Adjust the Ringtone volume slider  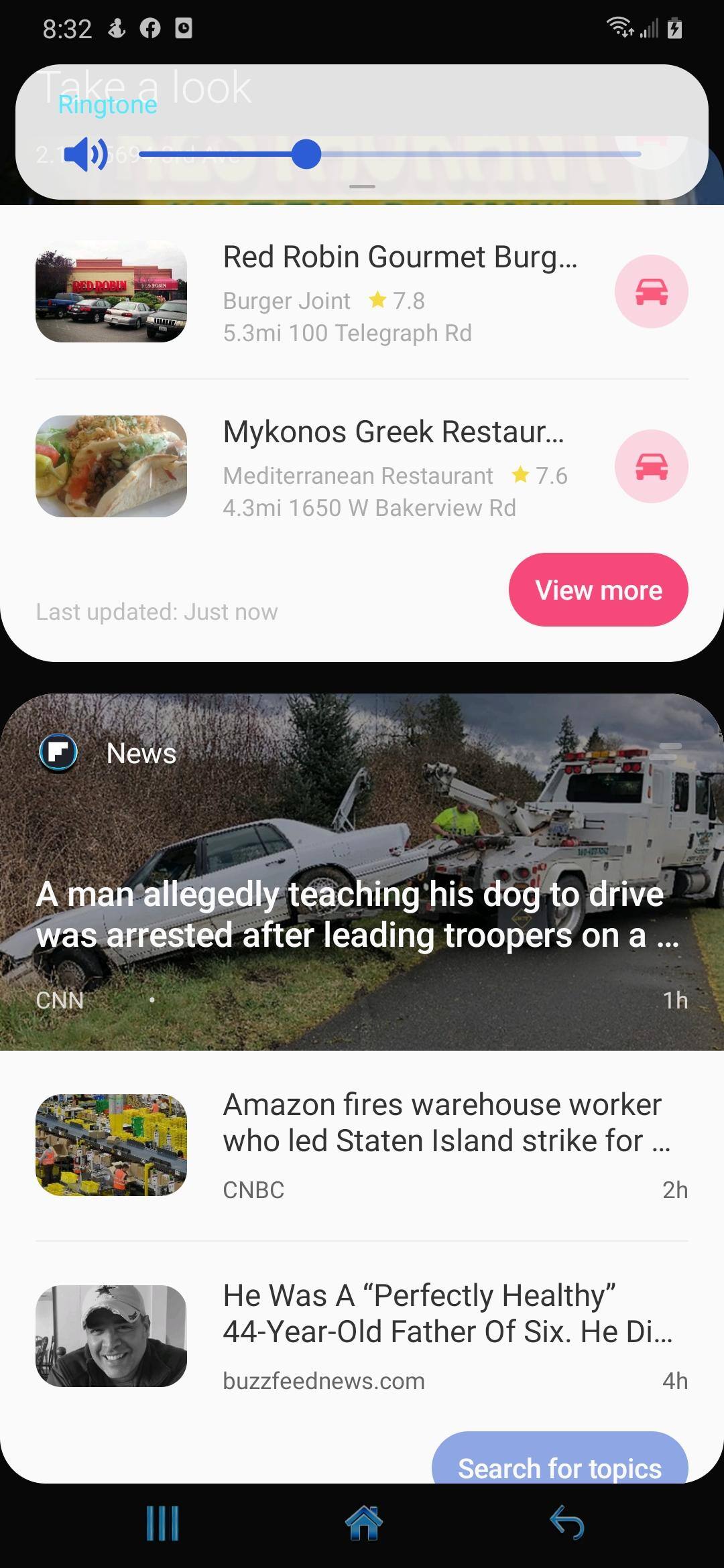click(x=308, y=154)
